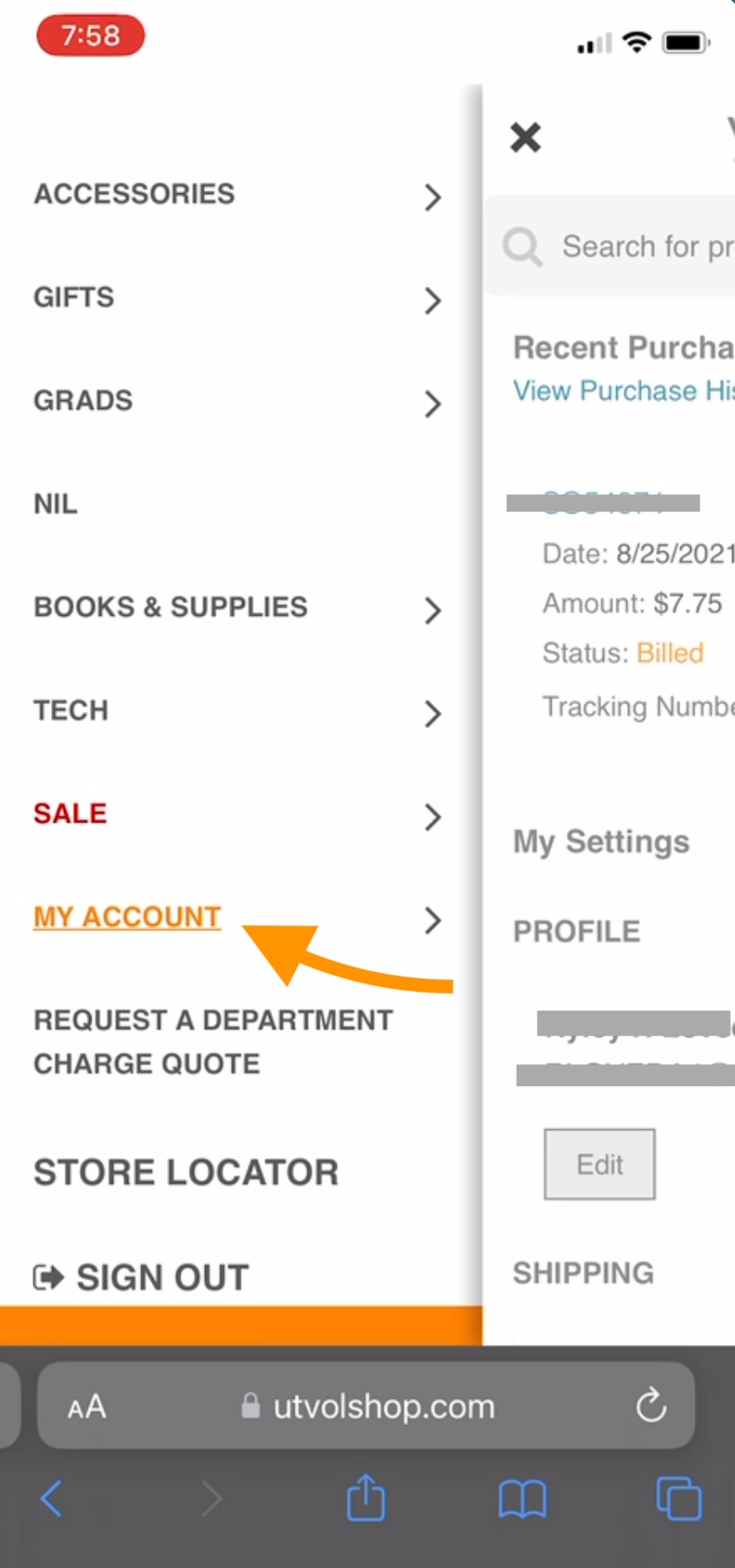
Task: Edit the profile information
Action: (599, 1164)
